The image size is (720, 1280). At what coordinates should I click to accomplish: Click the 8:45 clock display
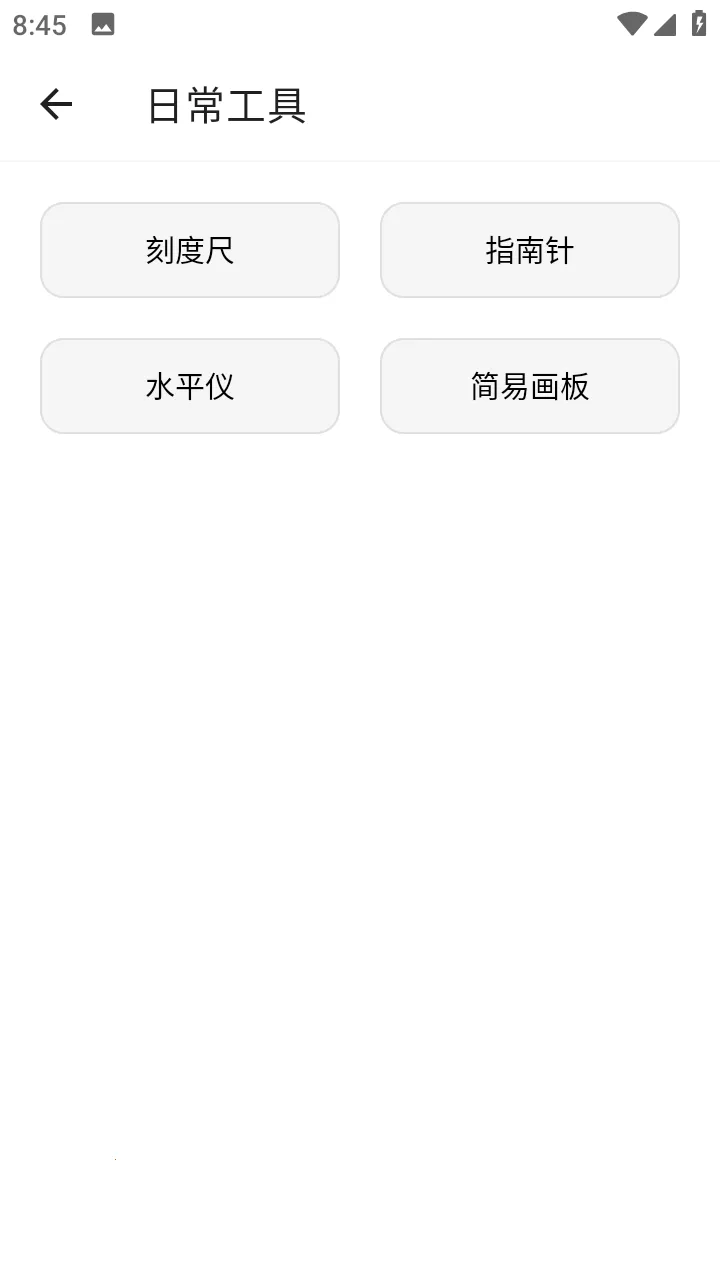tap(39, 24)
